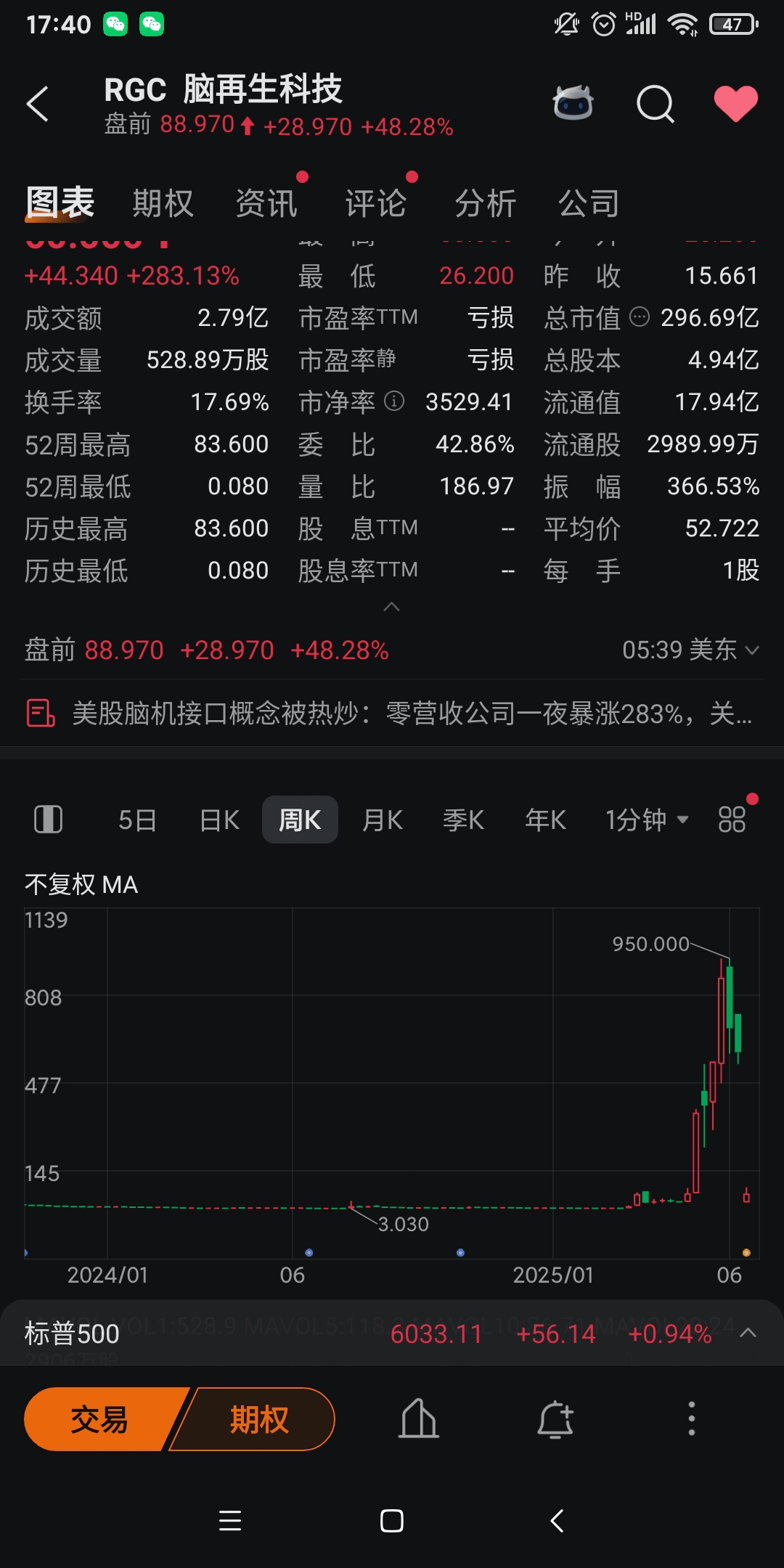Select the 5日 chart period
Screen dimensions: 784x1568
[x=138, y=820]
